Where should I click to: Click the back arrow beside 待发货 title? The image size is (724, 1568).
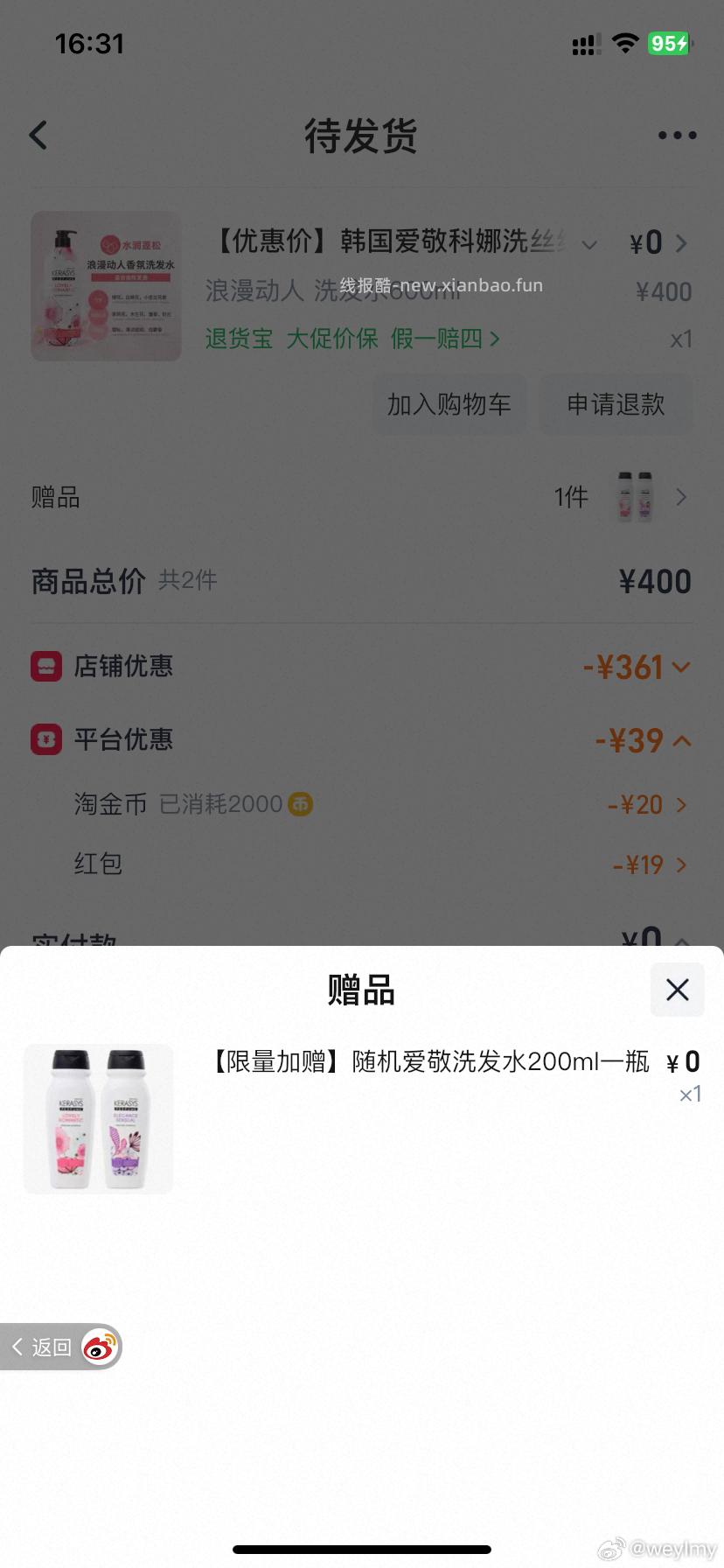click(37, 136)
